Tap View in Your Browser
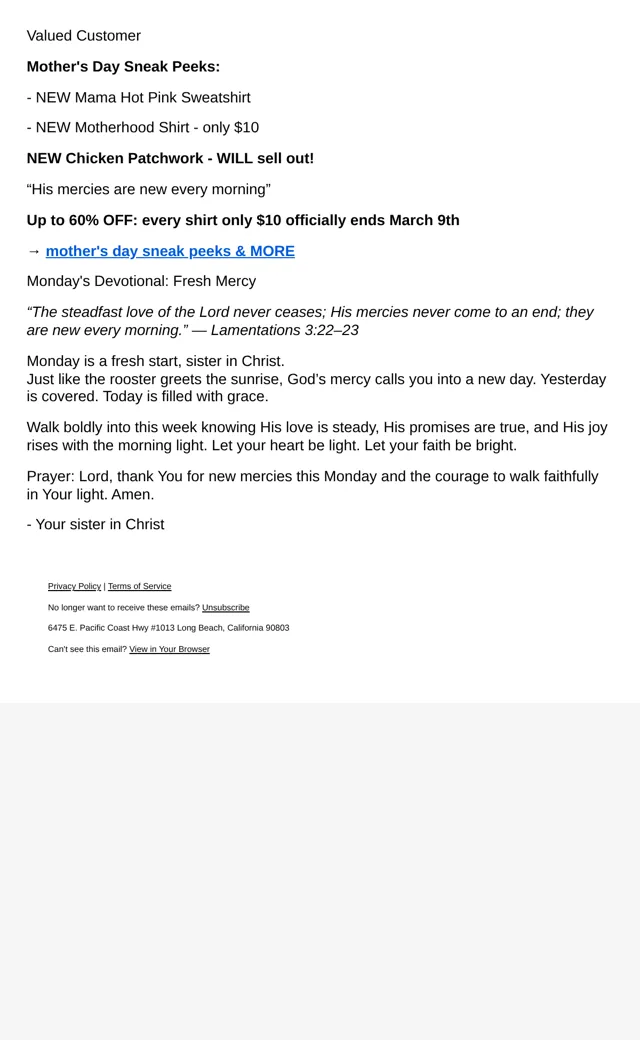The width and height of the screenshot is (640, 1040). pyautogui.click(x=169, y=649)
